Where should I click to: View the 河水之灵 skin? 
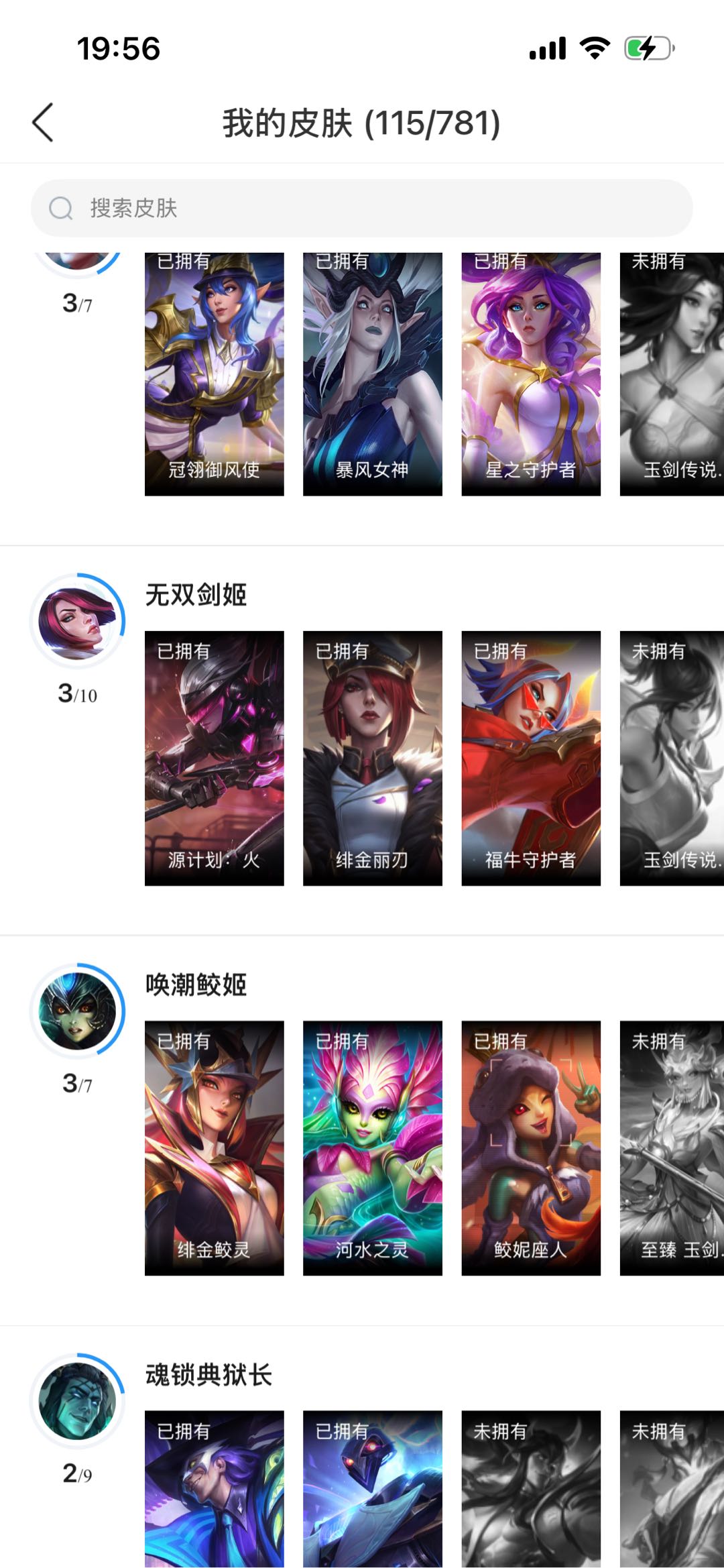pyautogui.click(x=373, y=1148)
